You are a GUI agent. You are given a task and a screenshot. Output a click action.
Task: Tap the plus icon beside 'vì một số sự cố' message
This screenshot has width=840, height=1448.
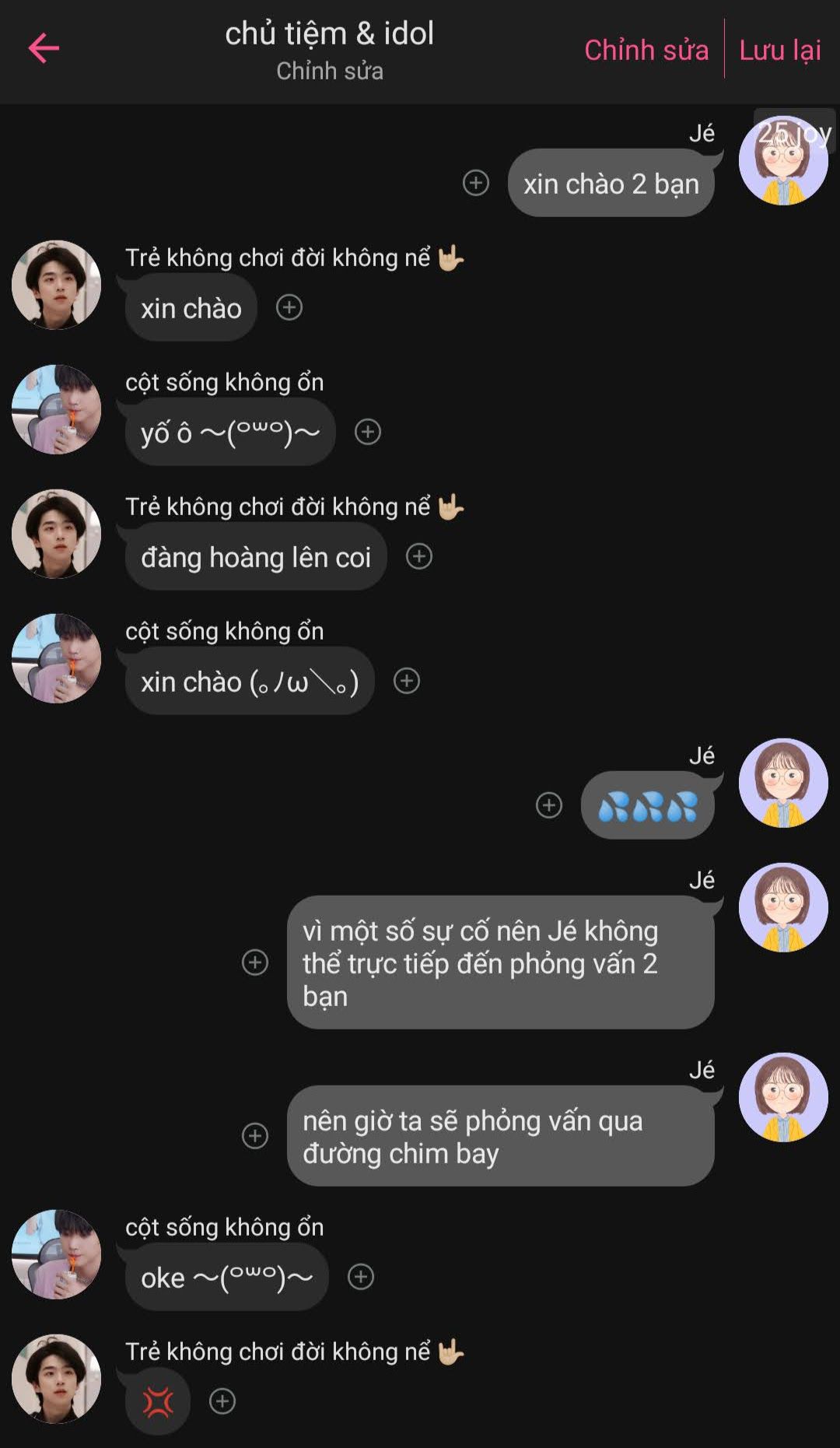tap(255, 962)
